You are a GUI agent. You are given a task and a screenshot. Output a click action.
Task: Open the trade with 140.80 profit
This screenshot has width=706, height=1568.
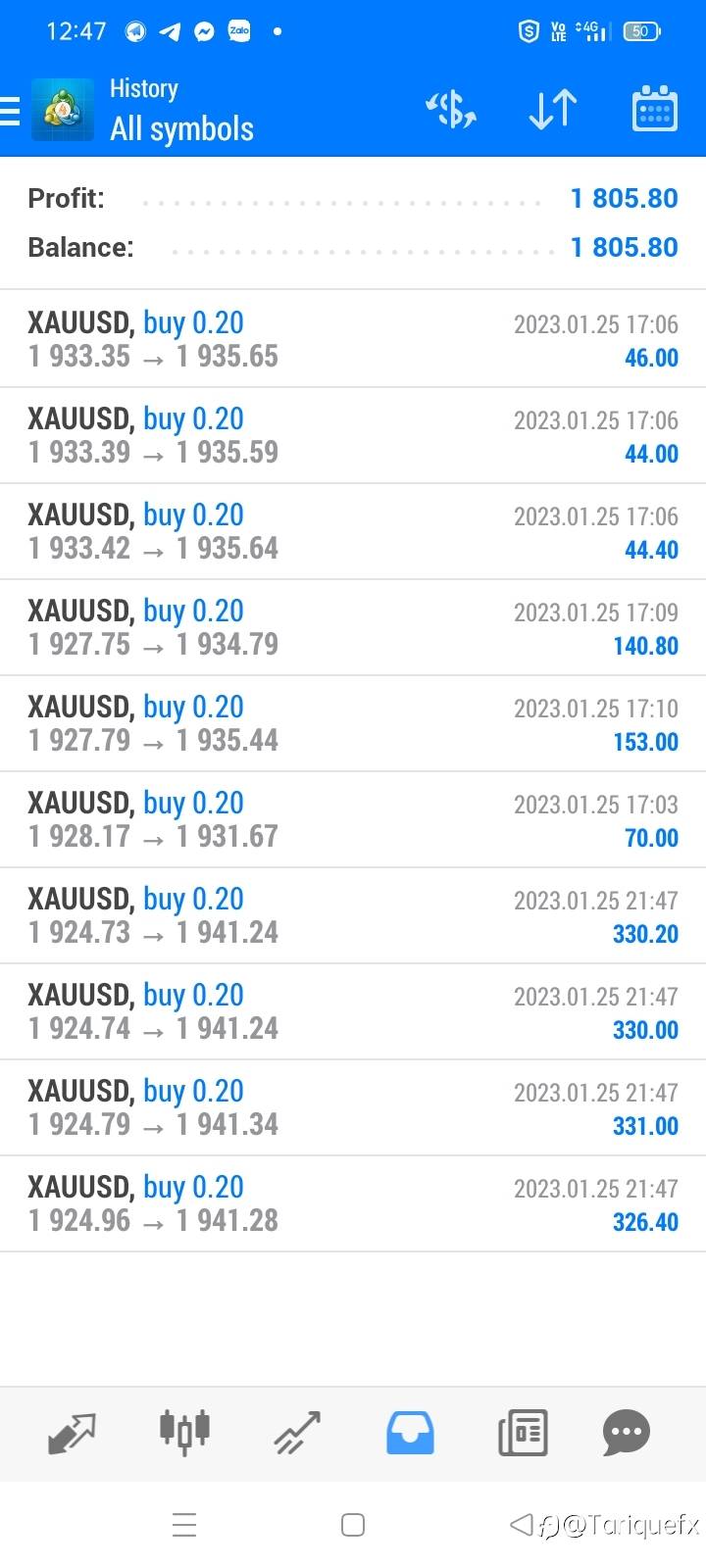point(353,627)
